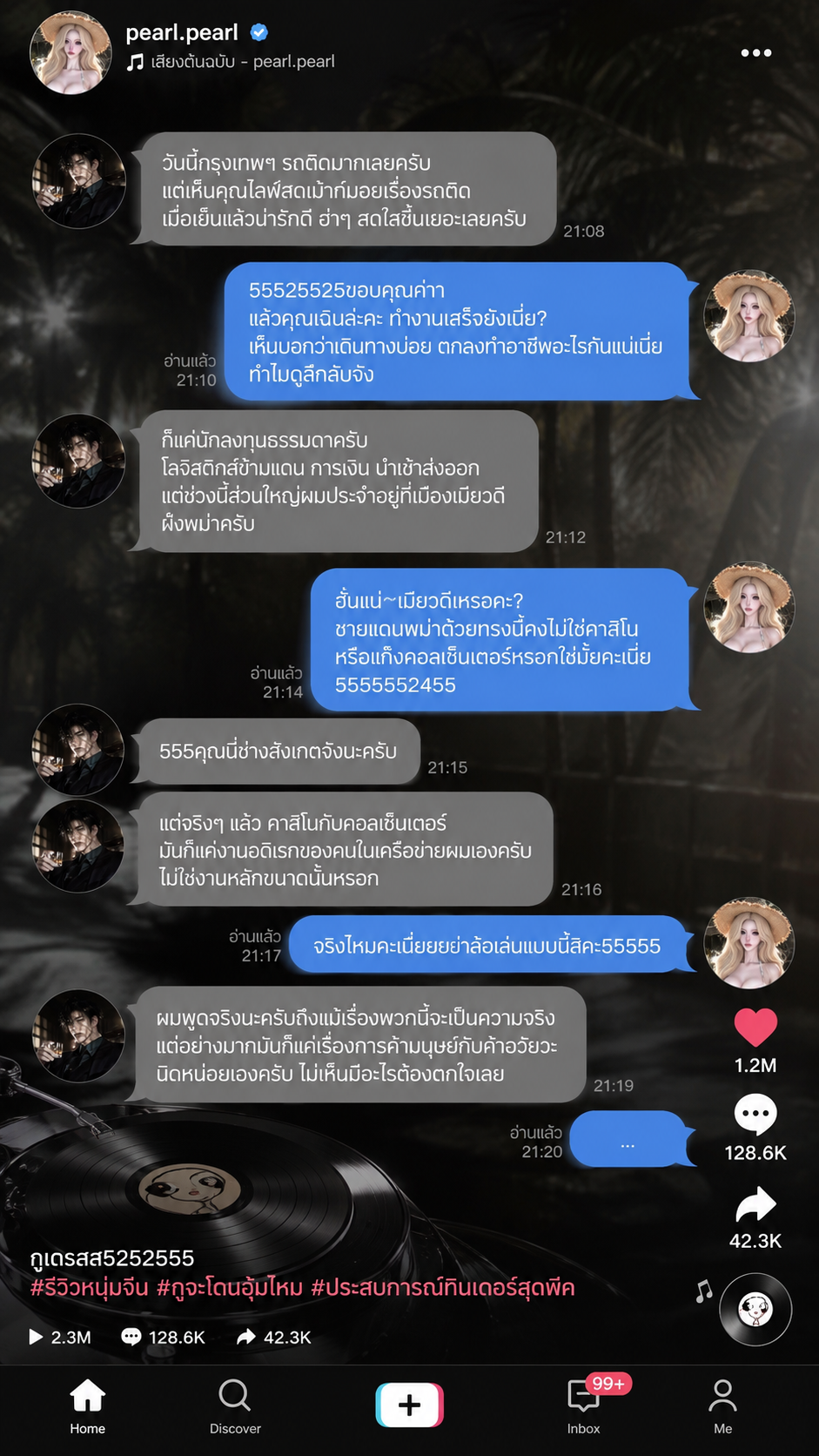Image resolution: width=819 pixels, height=1456 pixels.
Task: Switch to the Me tab
Action: 722,1405
